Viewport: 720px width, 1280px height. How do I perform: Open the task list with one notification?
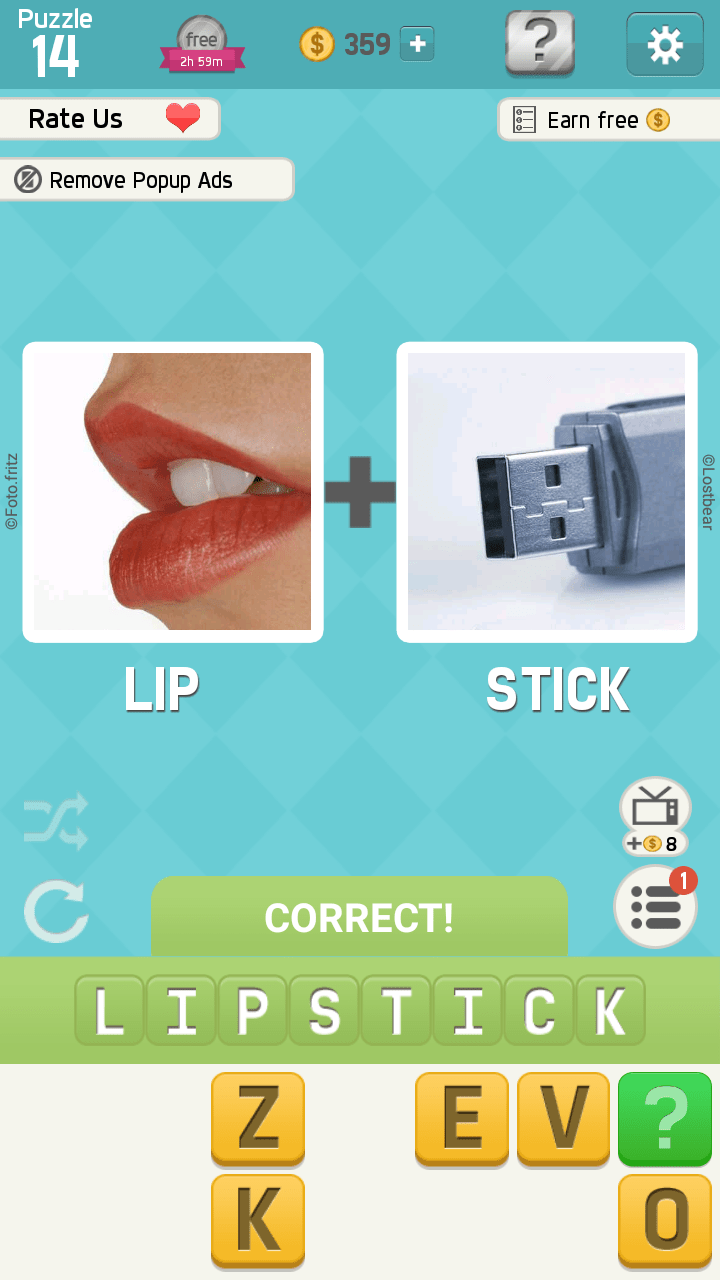click(x=655, y=906)
